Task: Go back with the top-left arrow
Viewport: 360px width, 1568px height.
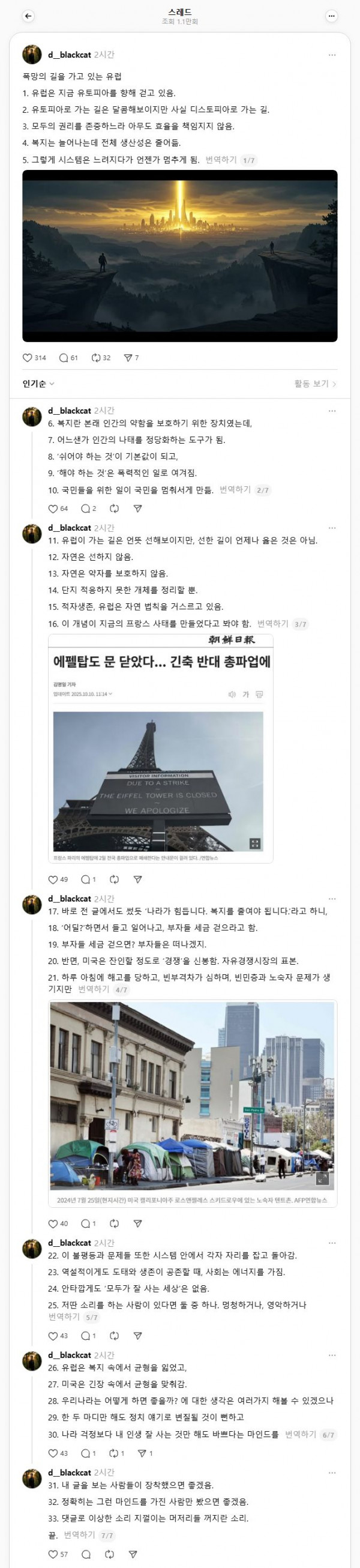Action: tap(28, 16)
